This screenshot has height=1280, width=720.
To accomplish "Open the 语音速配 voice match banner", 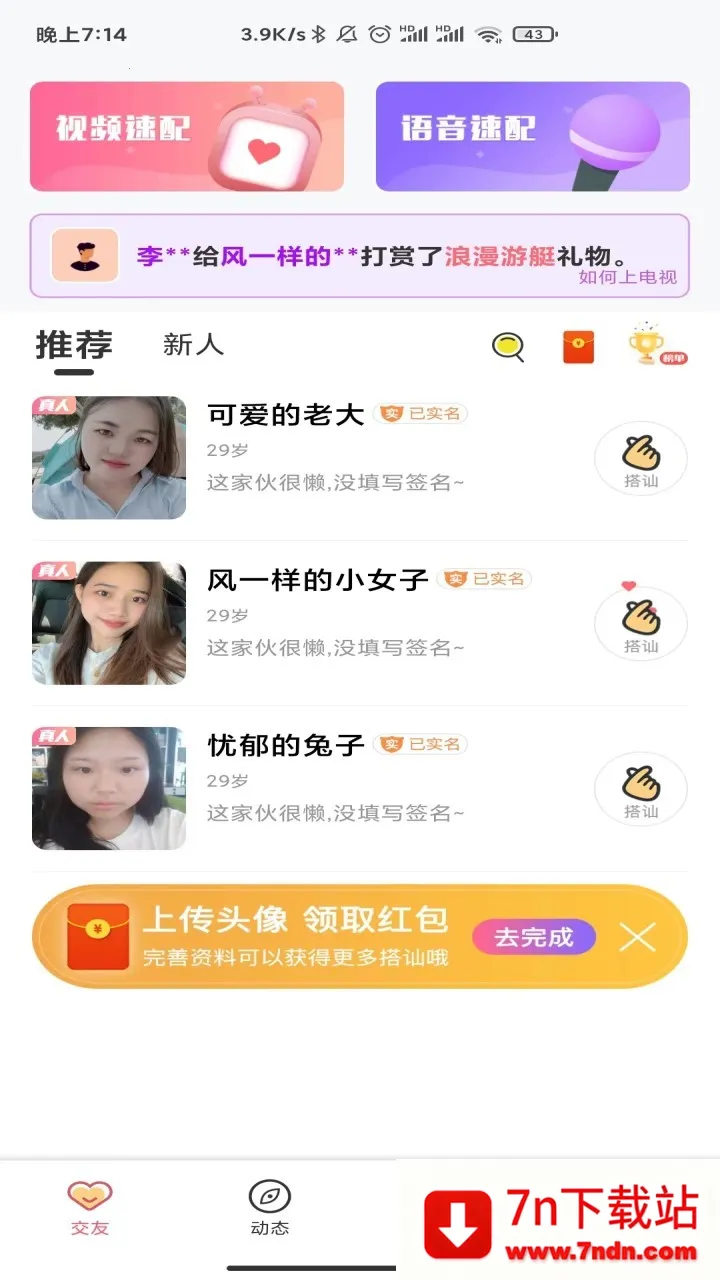I will click(x=532, y=136).
